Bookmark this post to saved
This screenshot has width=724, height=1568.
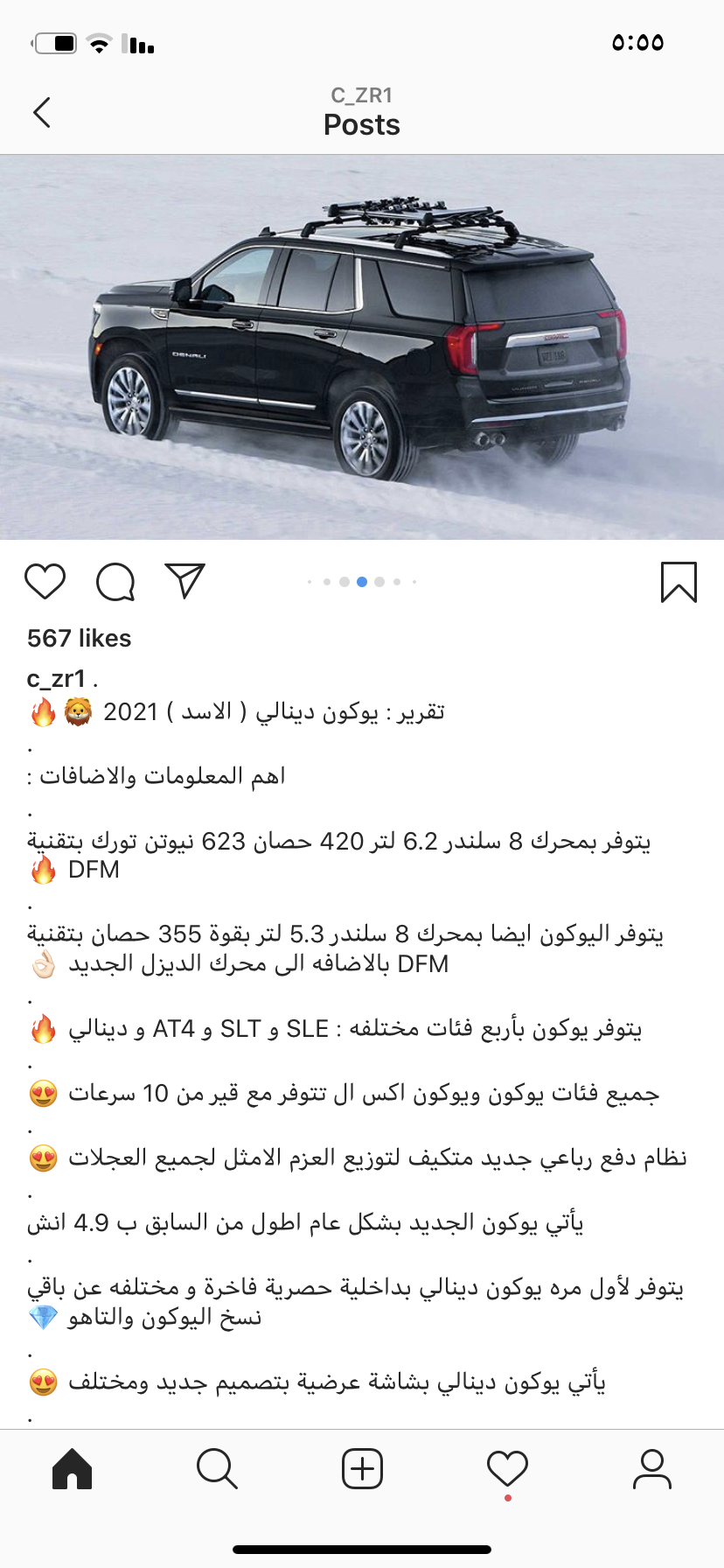[679, 582]
